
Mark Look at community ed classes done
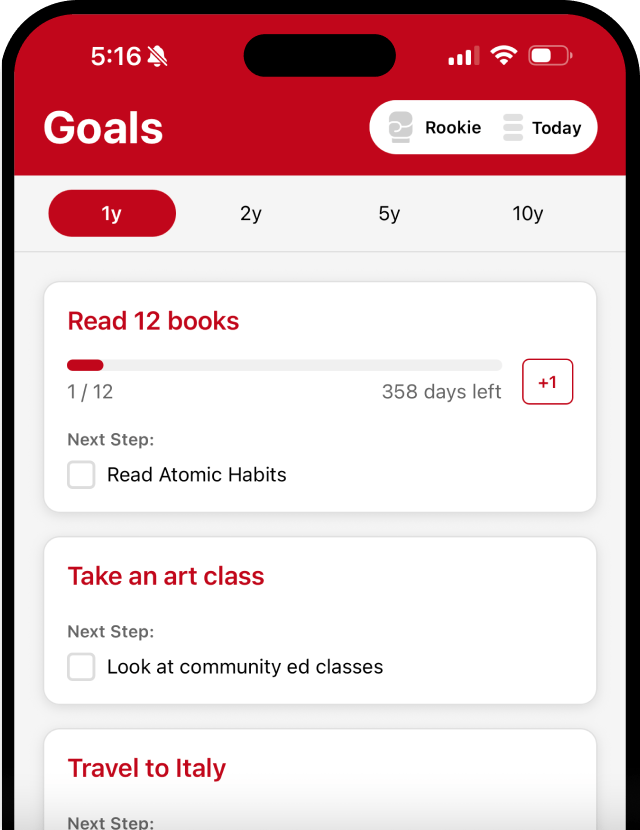click(x=81, y=667)
